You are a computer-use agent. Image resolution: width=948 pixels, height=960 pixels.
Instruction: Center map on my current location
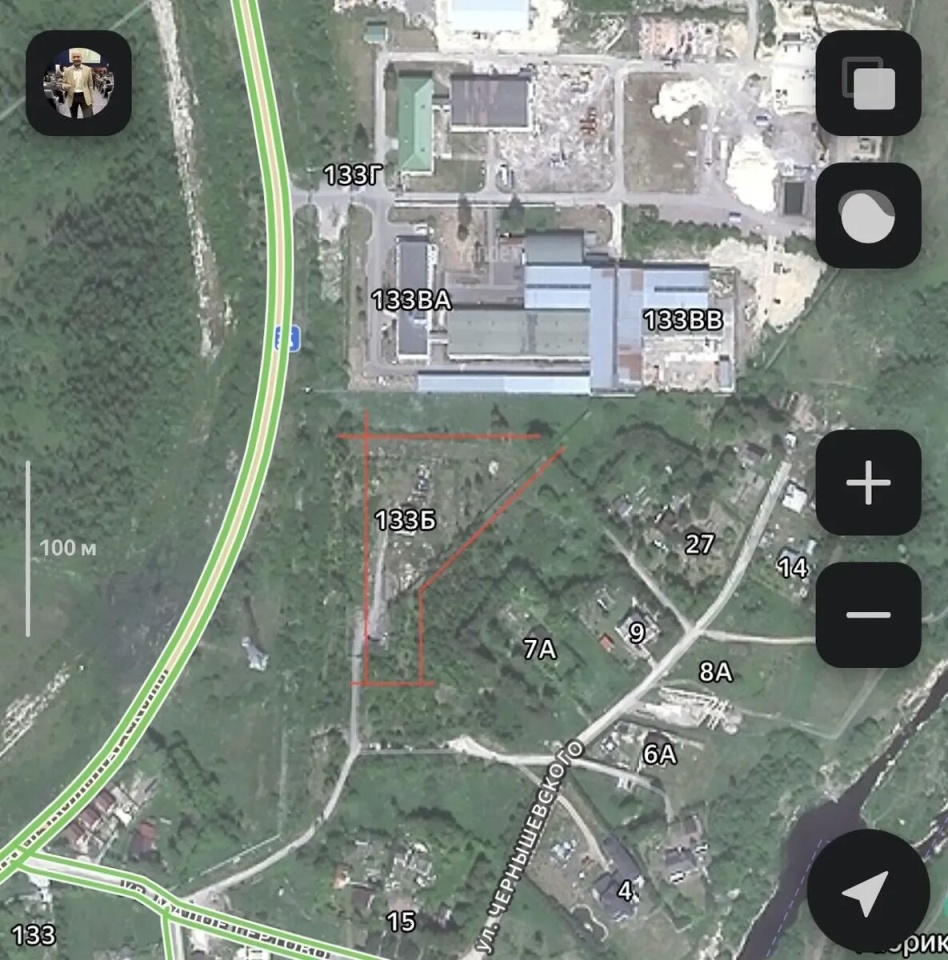click(868, 890)
